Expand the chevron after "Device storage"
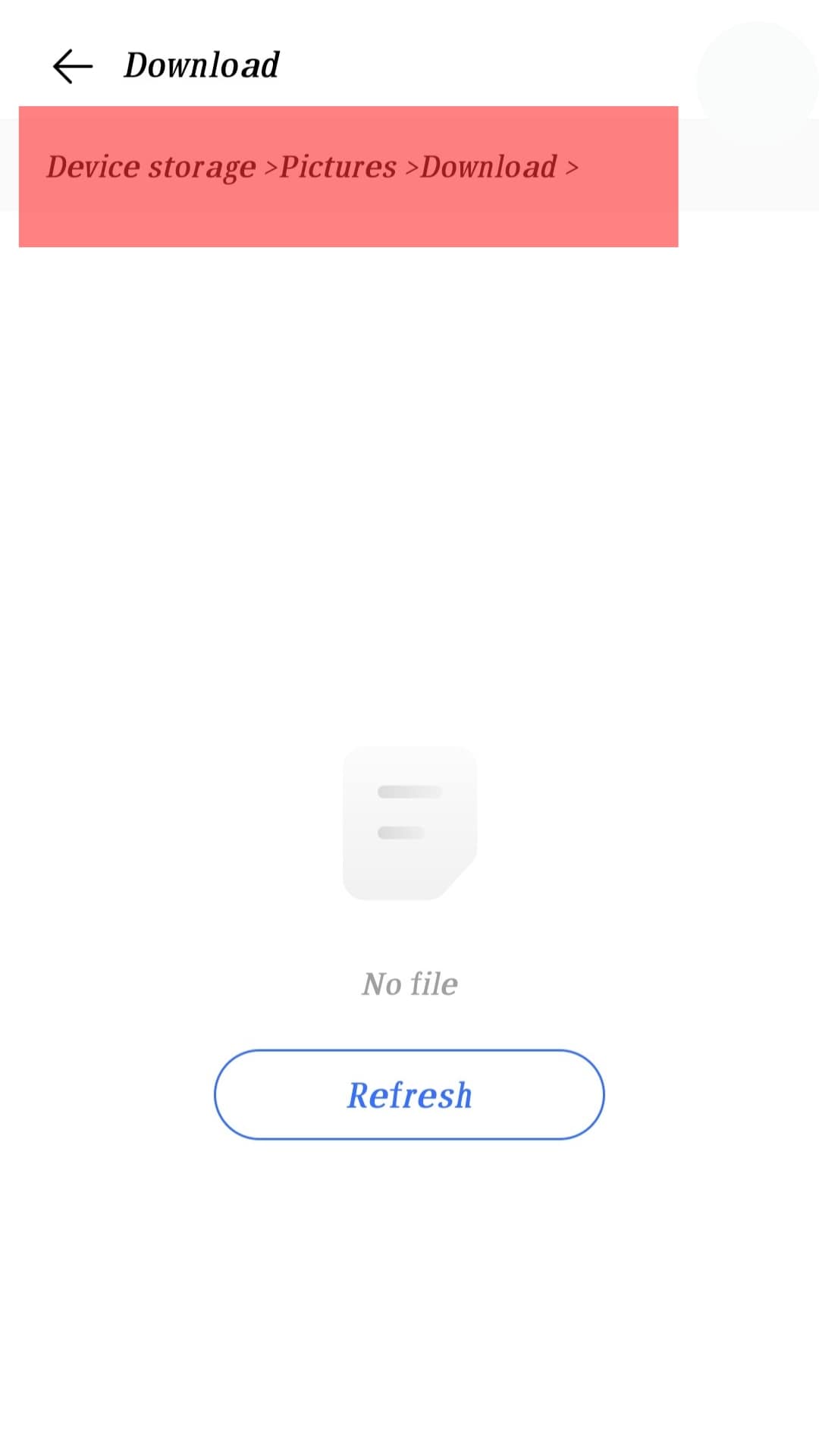This screenshot has width=819, height=1456. 271,167
